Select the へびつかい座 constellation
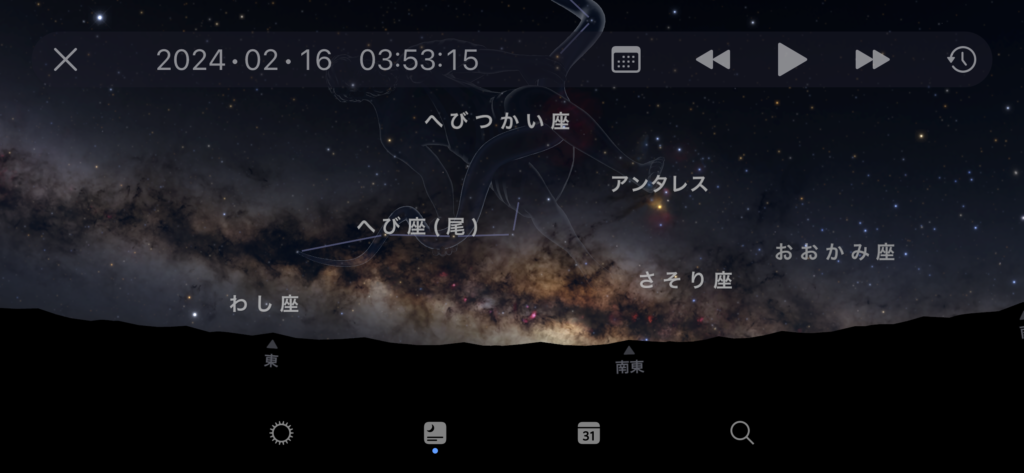This screenshot has height=473, width=1024. (x=497, y=121)
